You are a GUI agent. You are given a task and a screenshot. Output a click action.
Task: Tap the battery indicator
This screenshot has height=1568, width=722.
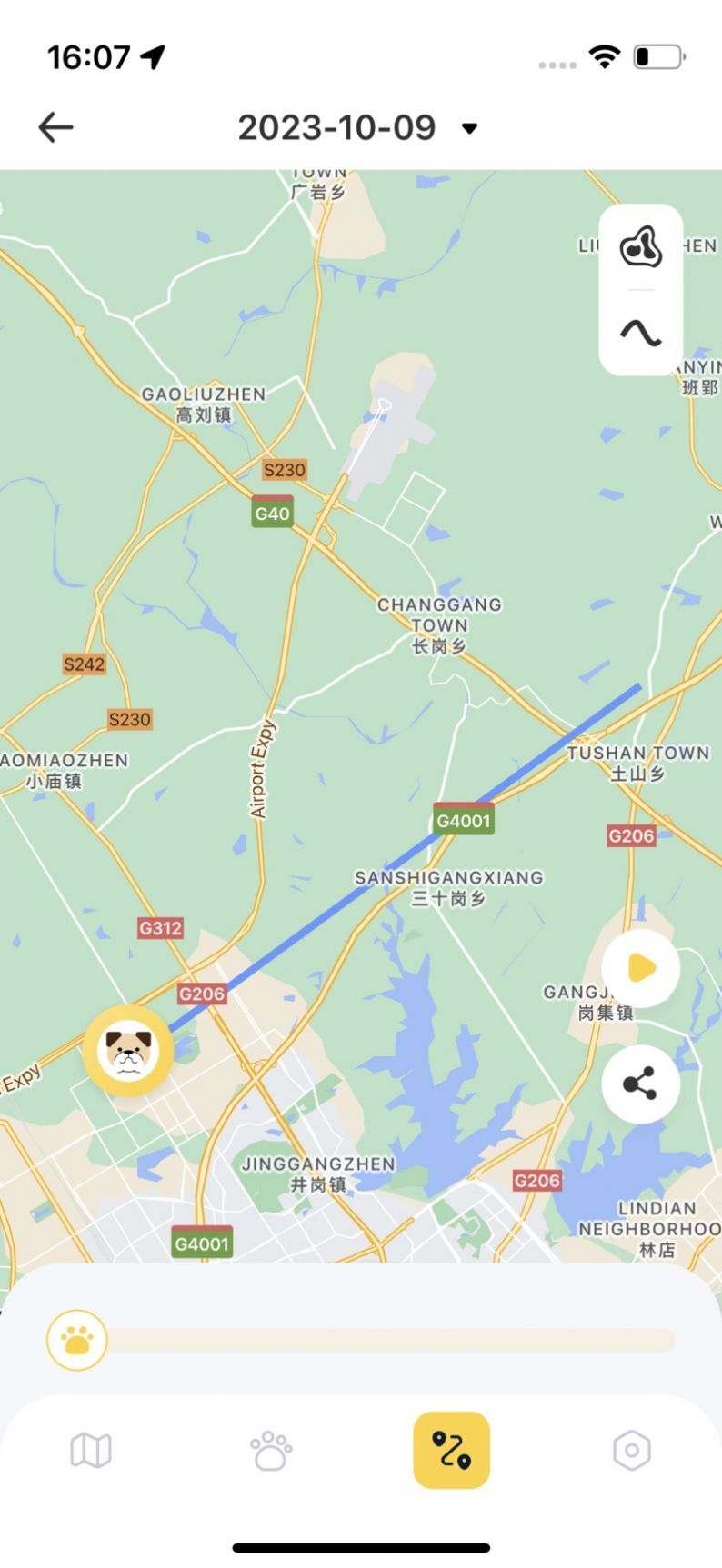click(x=657, y=56)
